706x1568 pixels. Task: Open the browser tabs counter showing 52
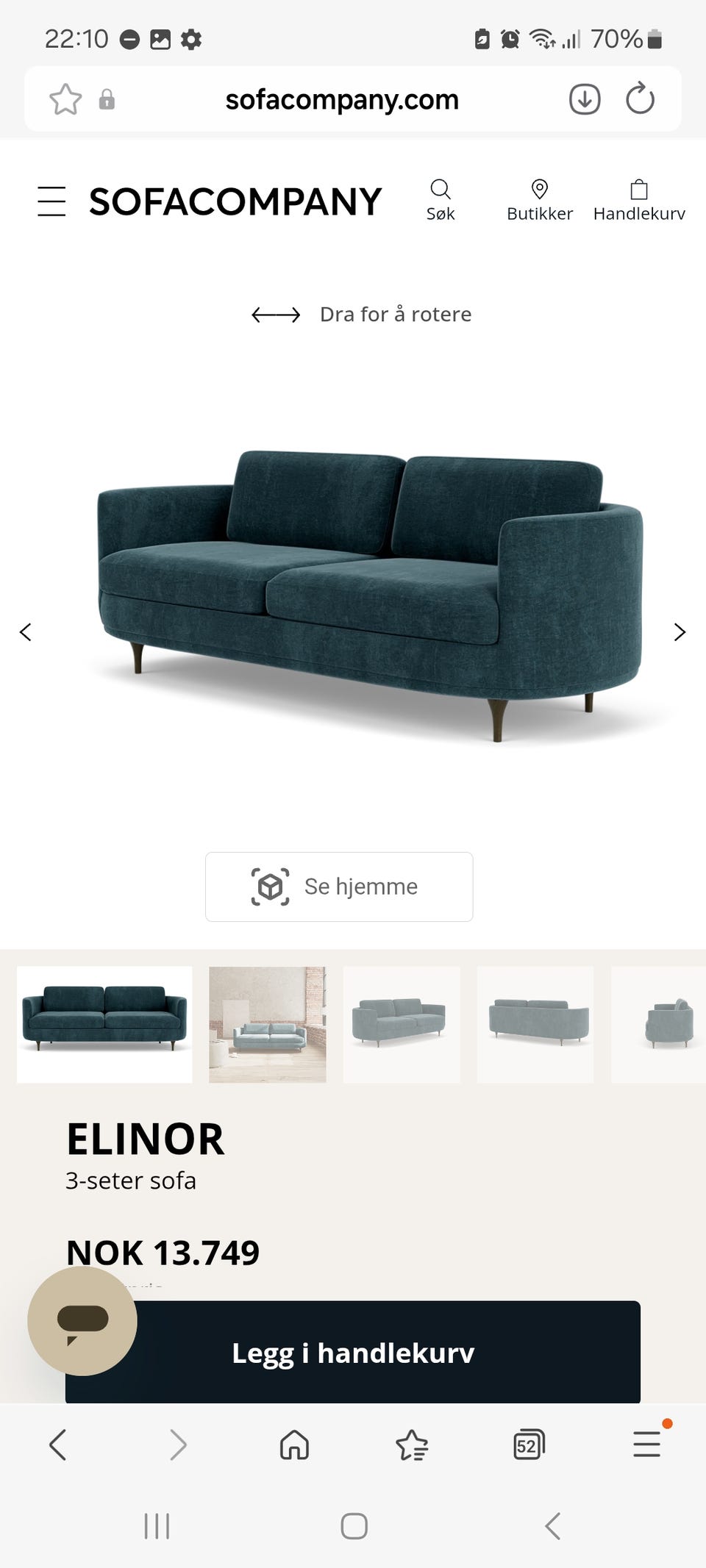(x=529, y=1445)
